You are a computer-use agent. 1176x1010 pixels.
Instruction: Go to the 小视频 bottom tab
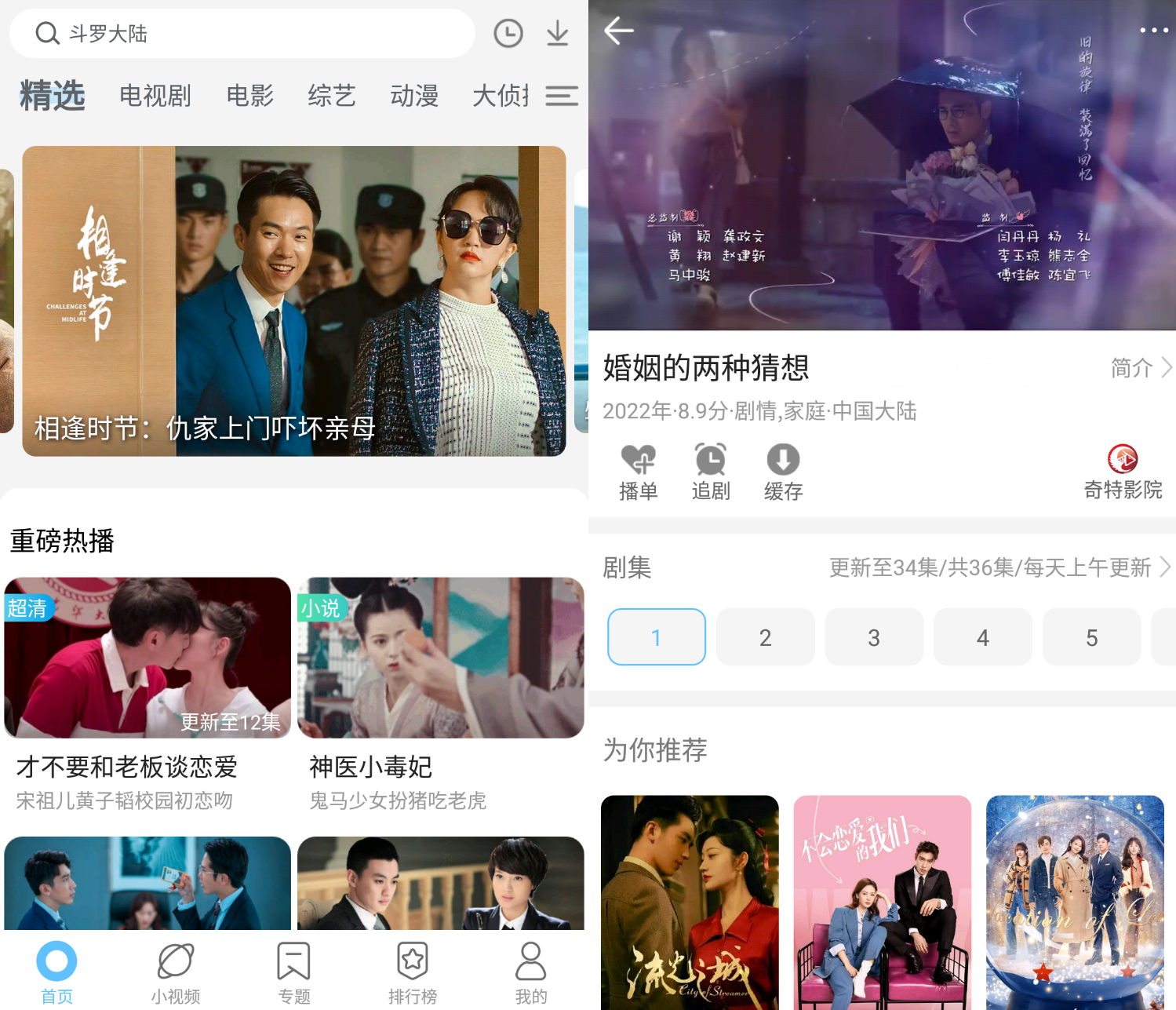(176, 974)
